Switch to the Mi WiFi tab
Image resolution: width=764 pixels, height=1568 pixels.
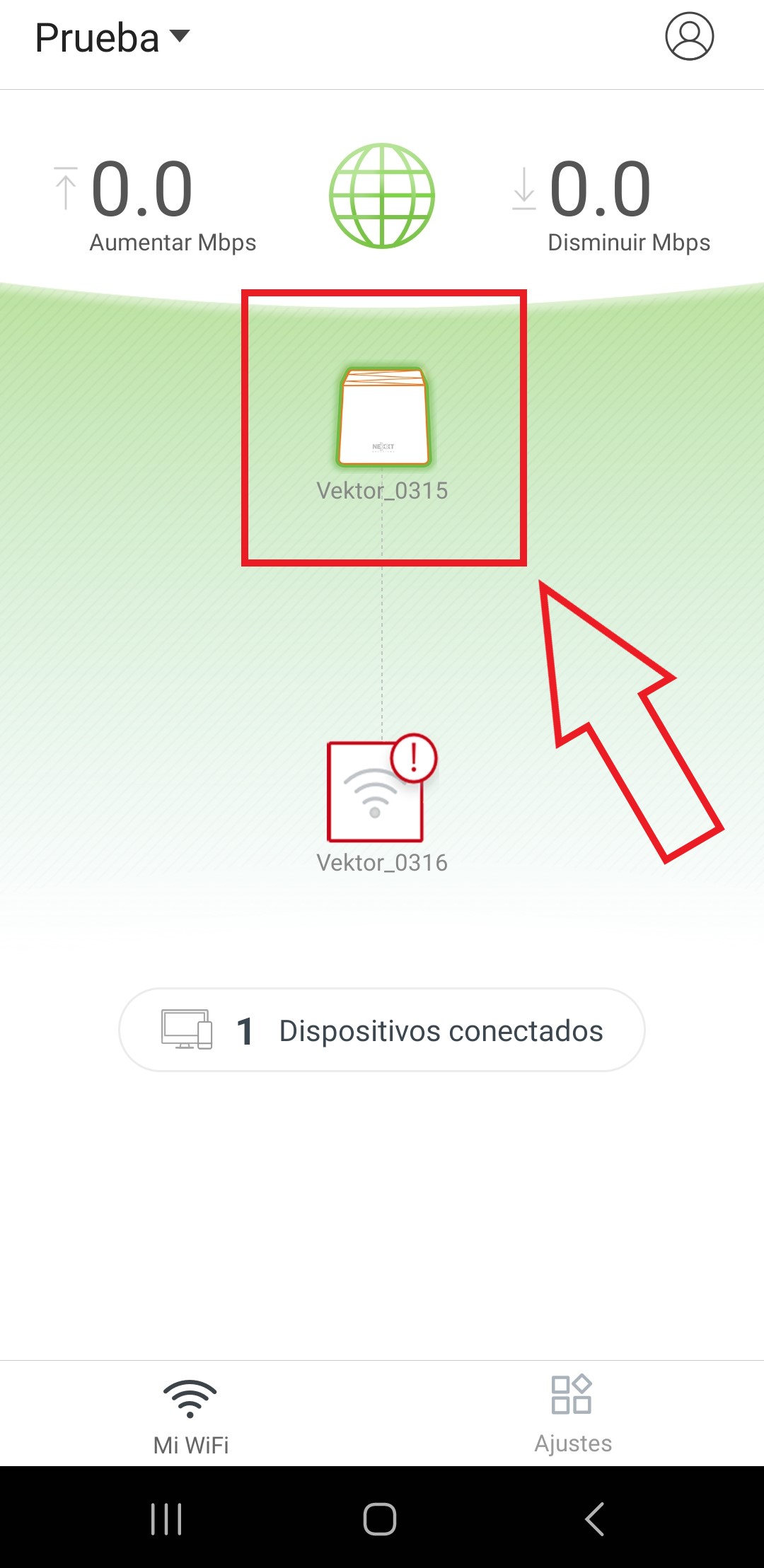click(190, 1416)
